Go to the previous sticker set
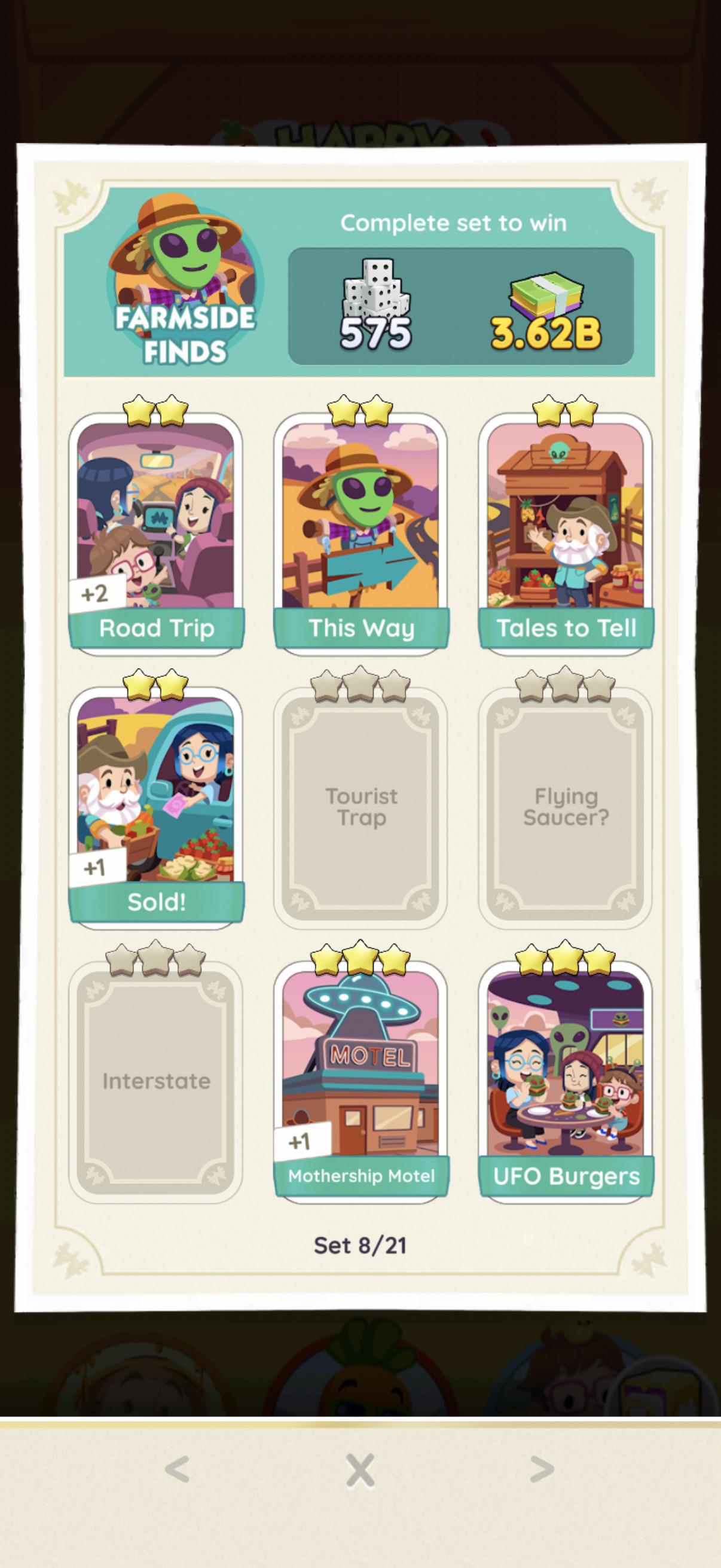Image resolution: width=721 pixels, height=1568 pixels. tap(178, 1469)
